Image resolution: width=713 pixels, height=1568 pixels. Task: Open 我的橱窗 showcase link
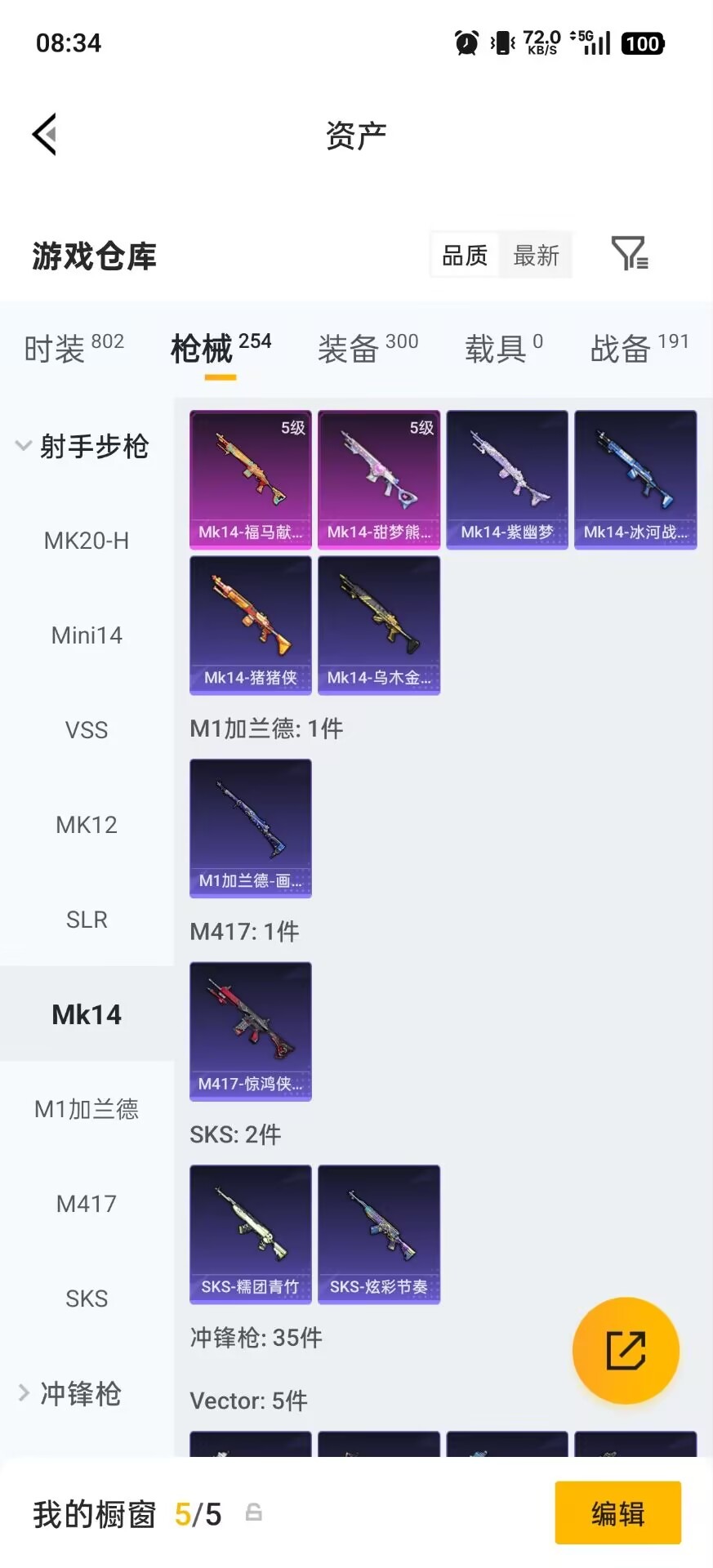[x=92, y=1512]
